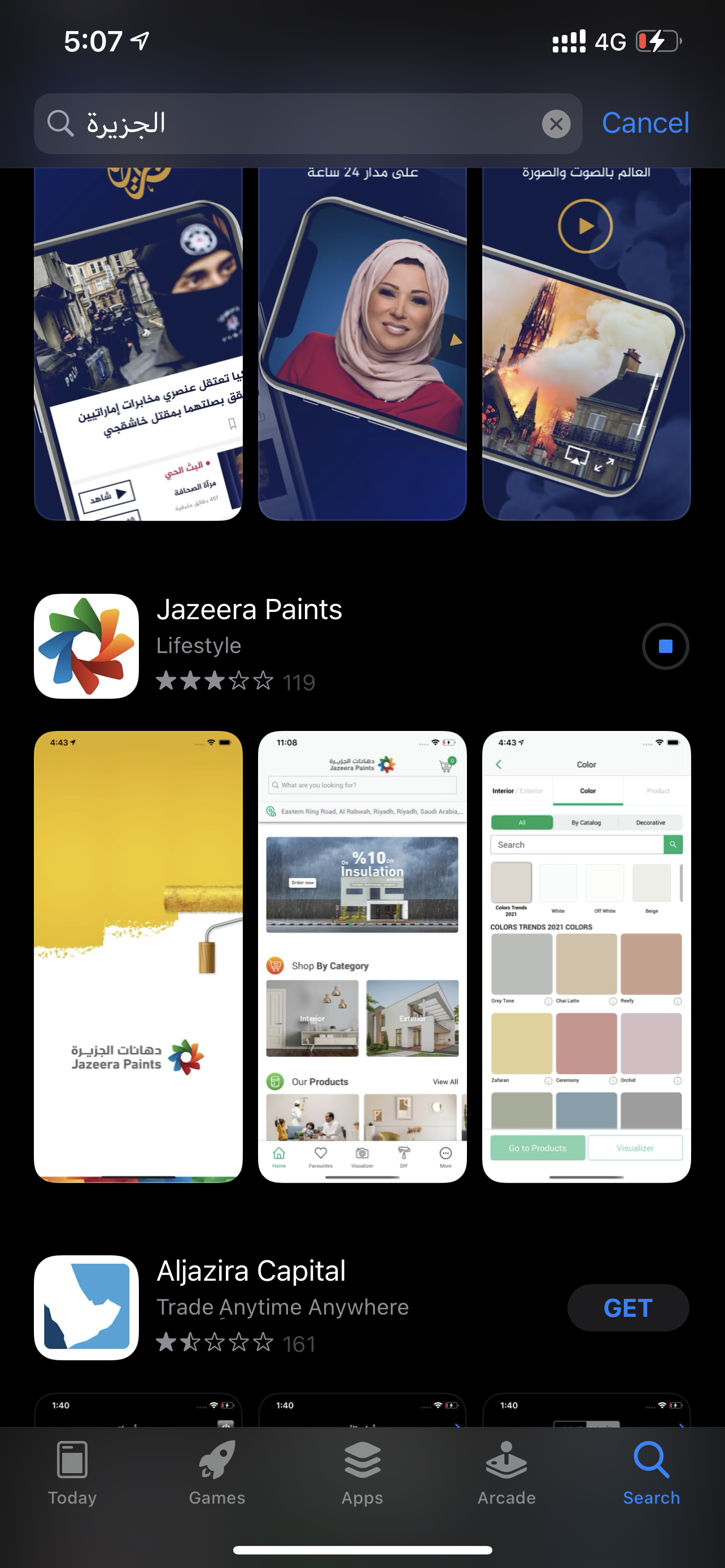Cancel the search

645,124
